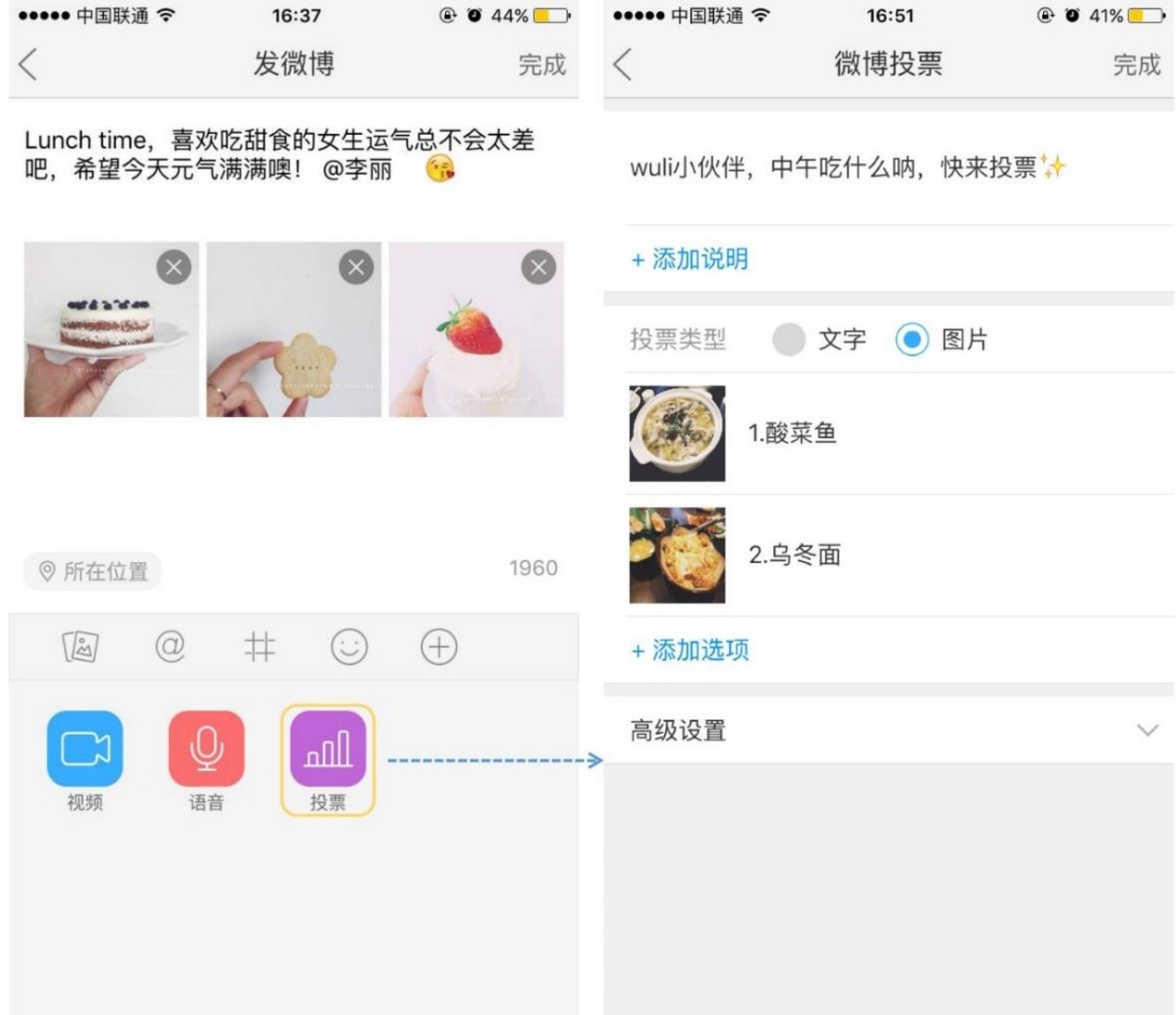This screenshot has height=1015, width=1176.
Task: Tap 完成 on the 发微博 screen
Action: point(542,65)
